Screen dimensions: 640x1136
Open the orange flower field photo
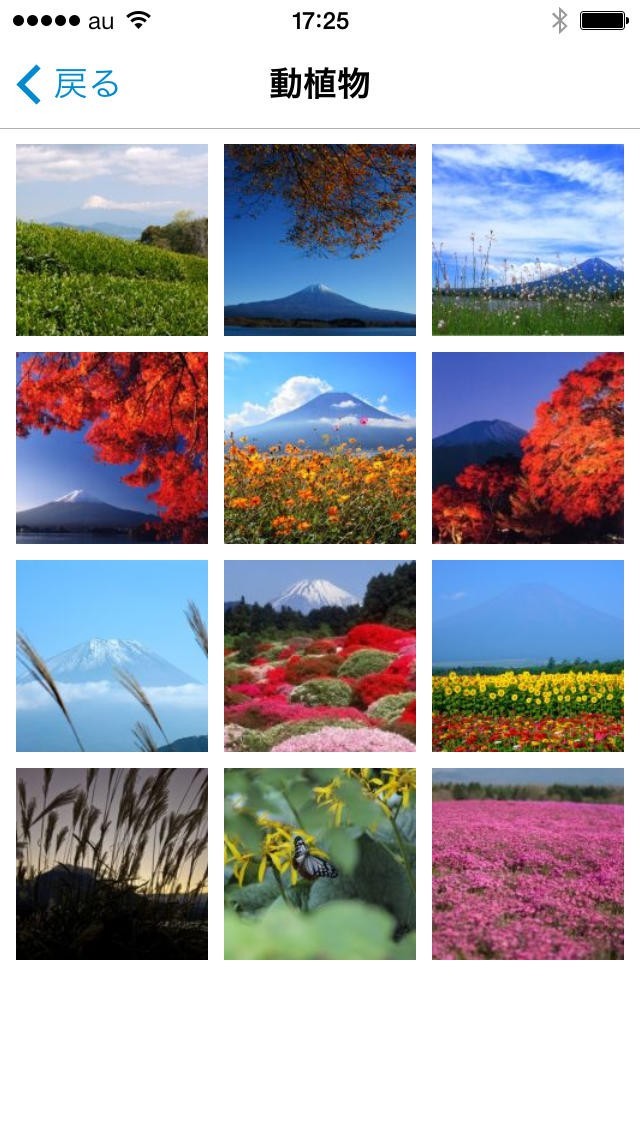tap(320, 448)
